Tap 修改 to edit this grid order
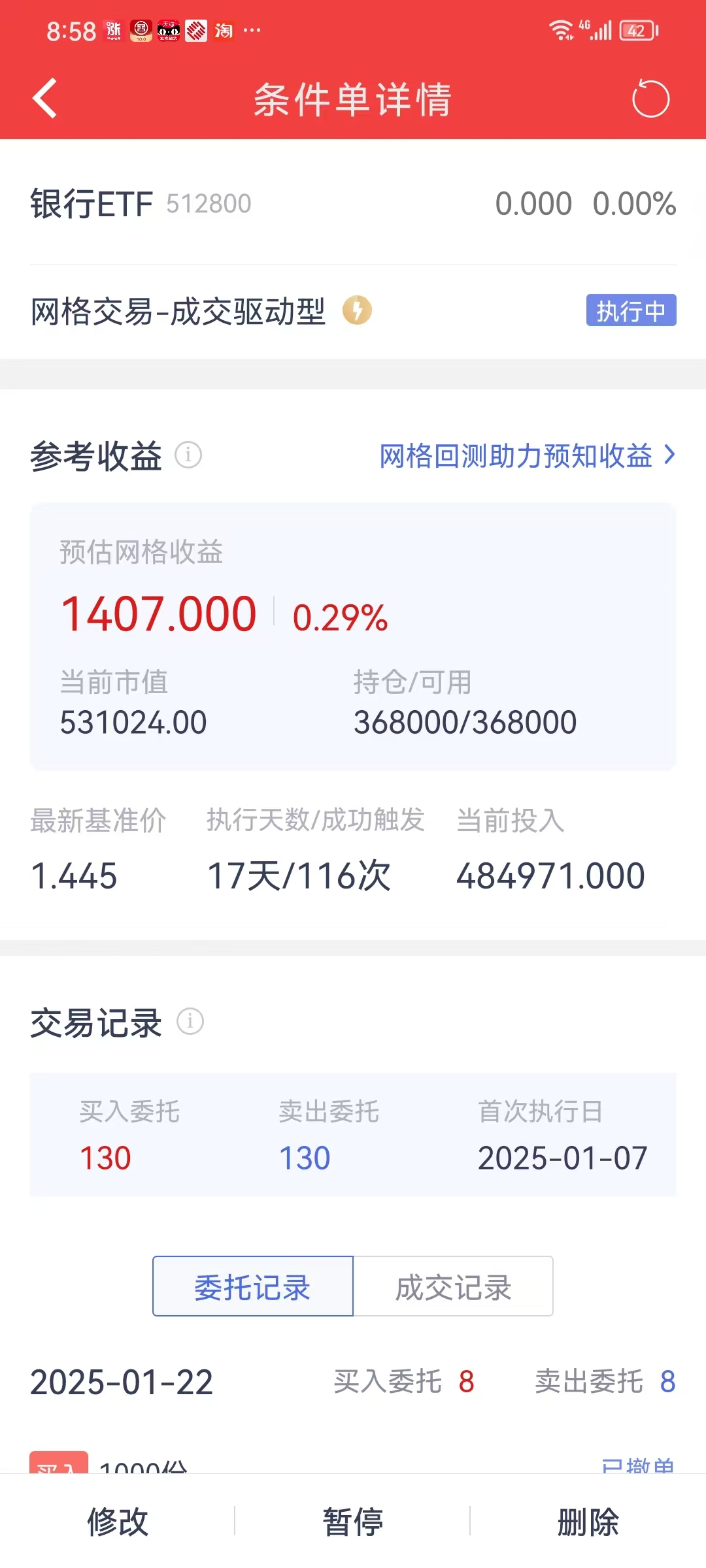 point(118,1521)
